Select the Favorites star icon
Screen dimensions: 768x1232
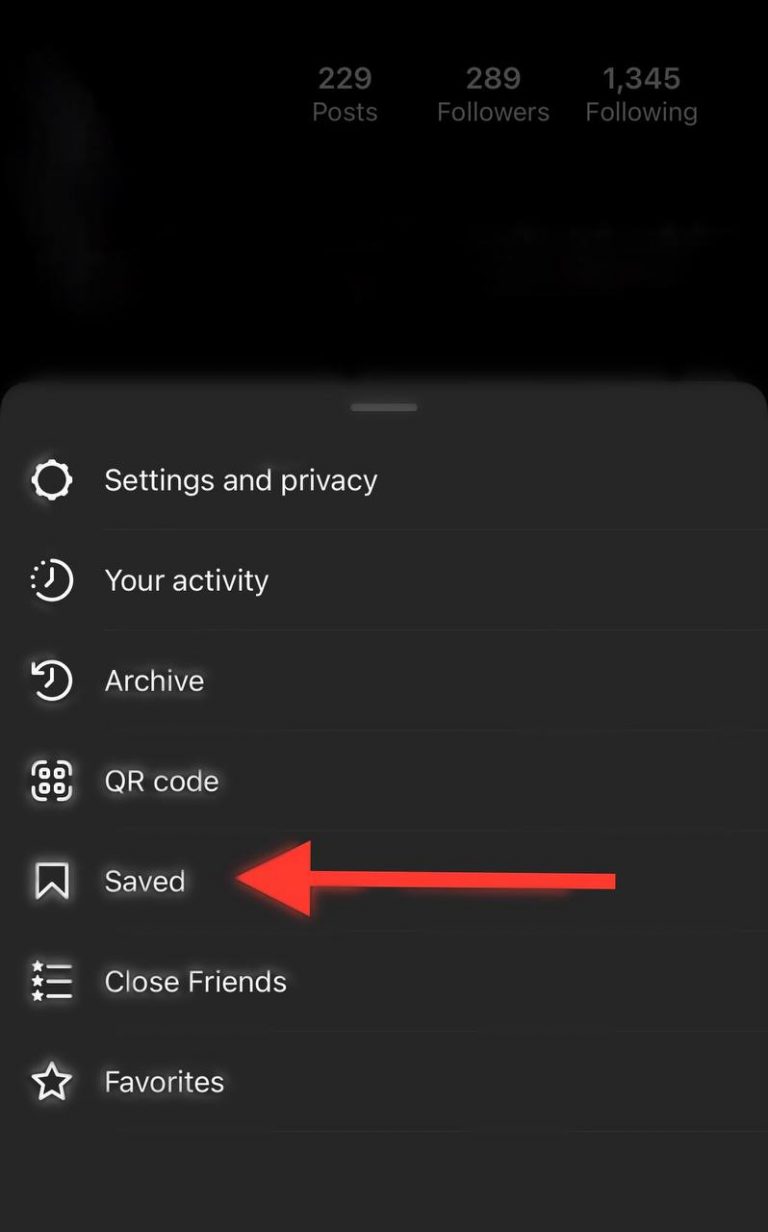[x=50, y=1081]
